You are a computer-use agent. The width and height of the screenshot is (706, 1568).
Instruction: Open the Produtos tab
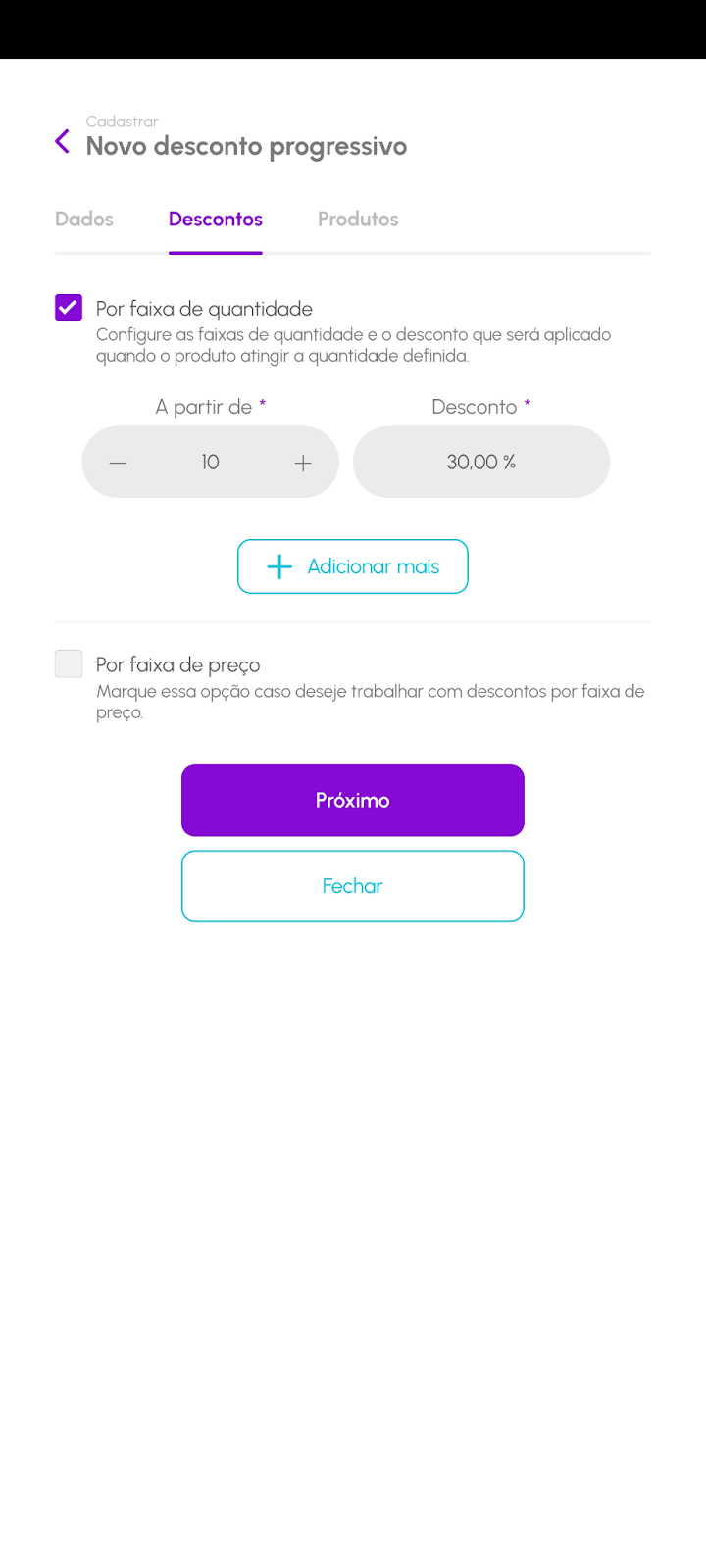358,220
